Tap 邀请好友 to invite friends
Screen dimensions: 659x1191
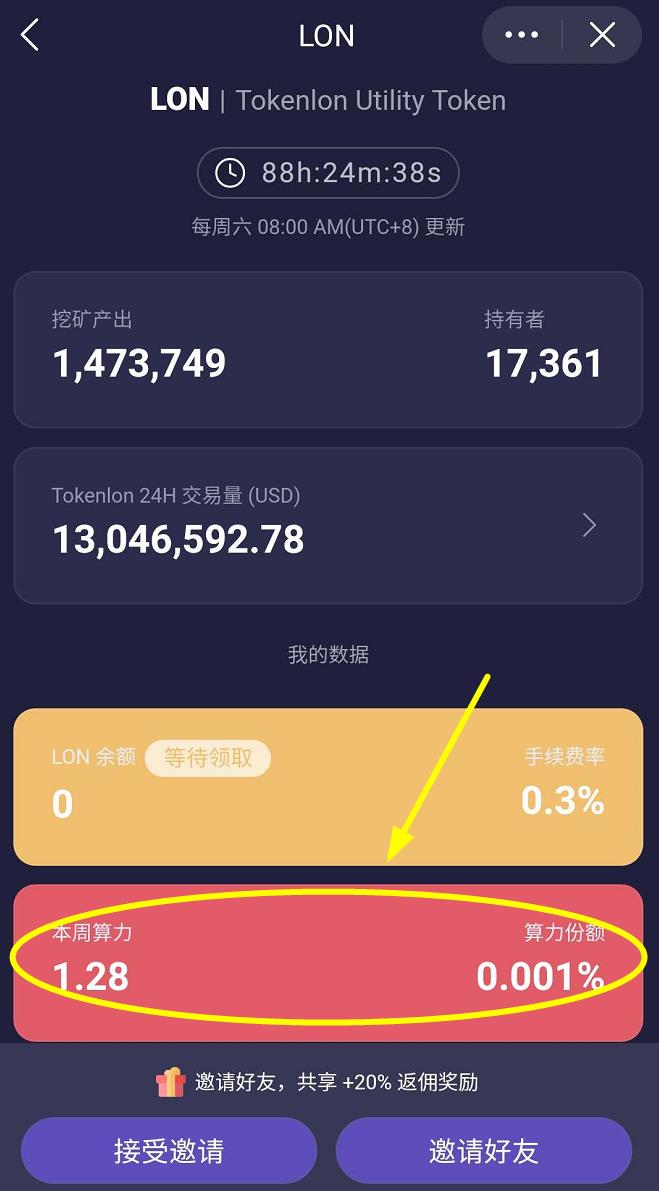pos(484,1151)
